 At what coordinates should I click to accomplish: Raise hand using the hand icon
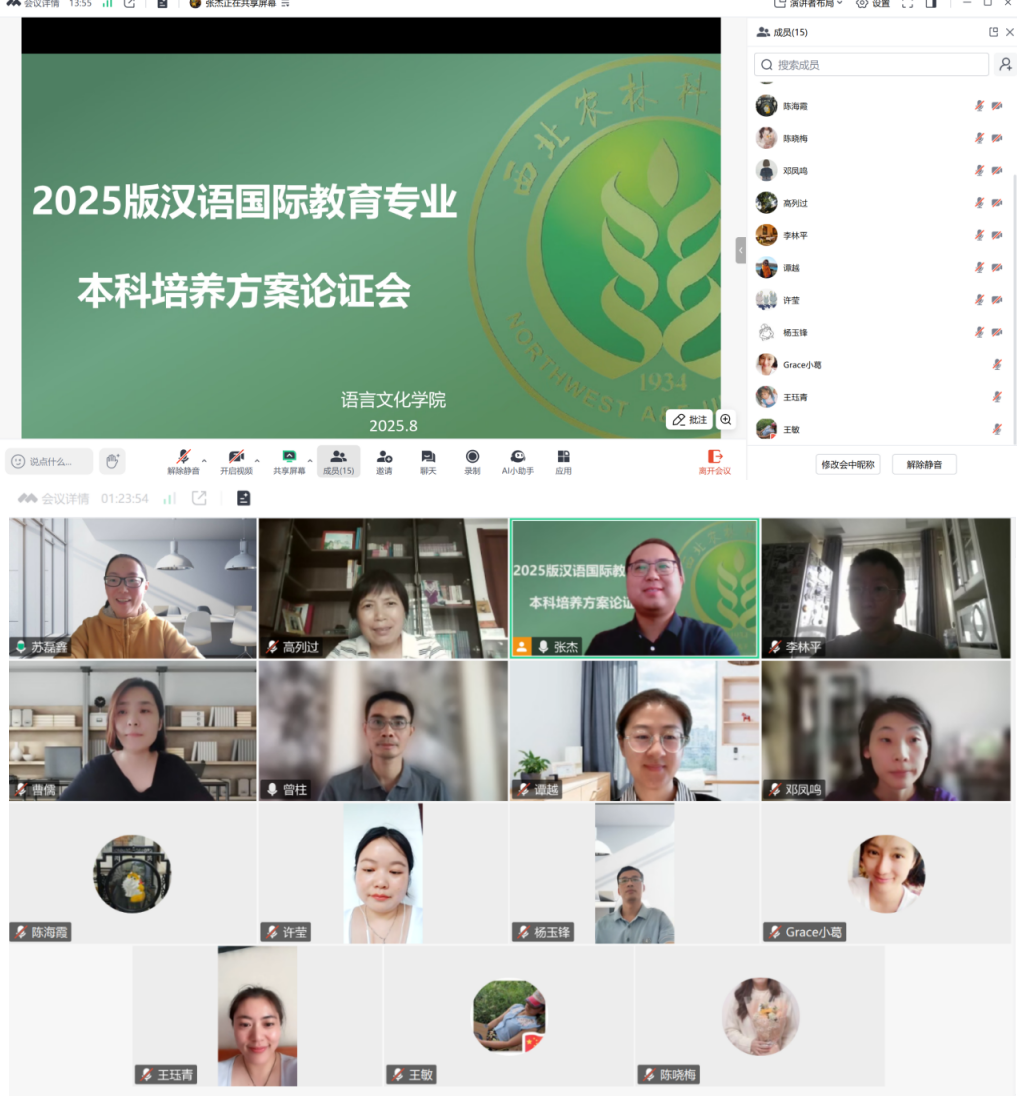(112, 461)
